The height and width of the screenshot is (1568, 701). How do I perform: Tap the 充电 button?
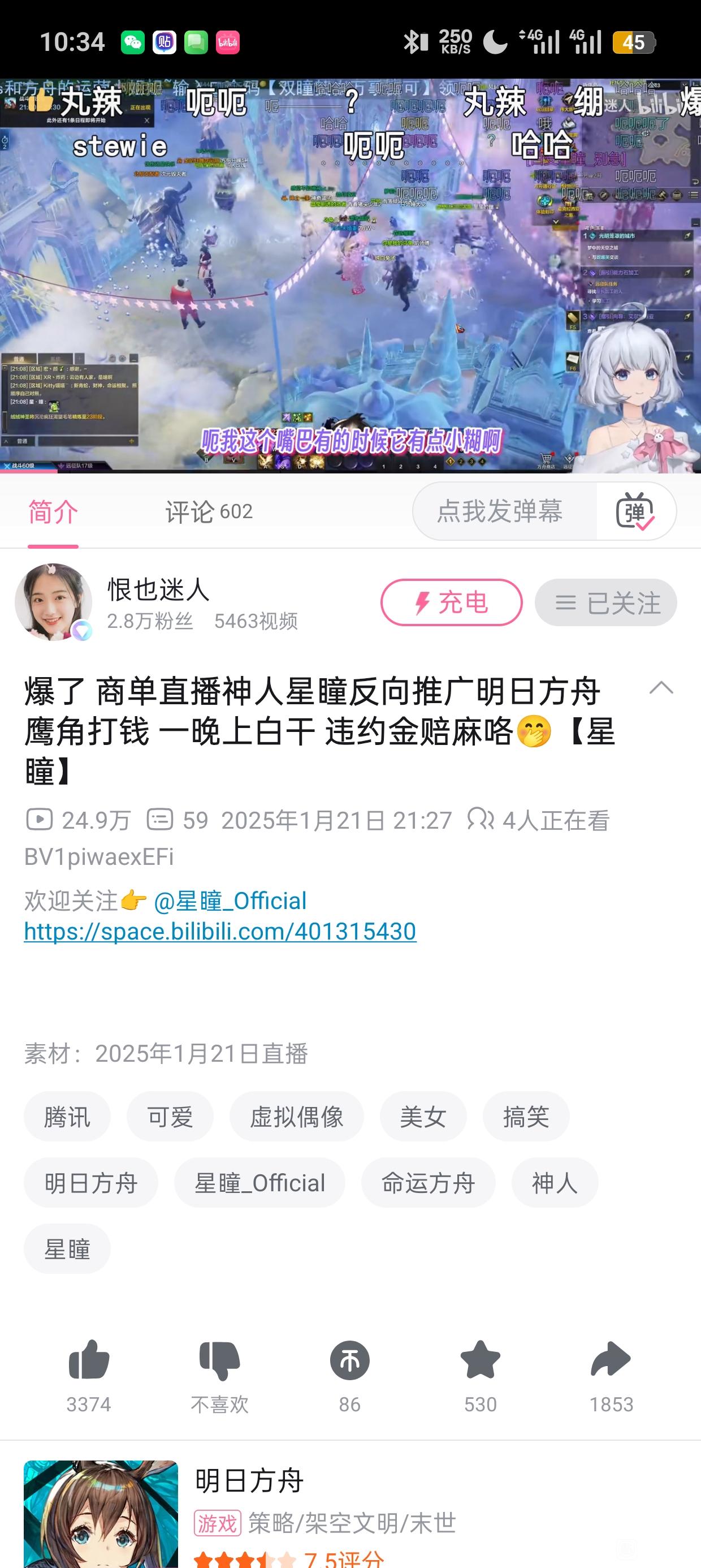(x=451, y=602)
